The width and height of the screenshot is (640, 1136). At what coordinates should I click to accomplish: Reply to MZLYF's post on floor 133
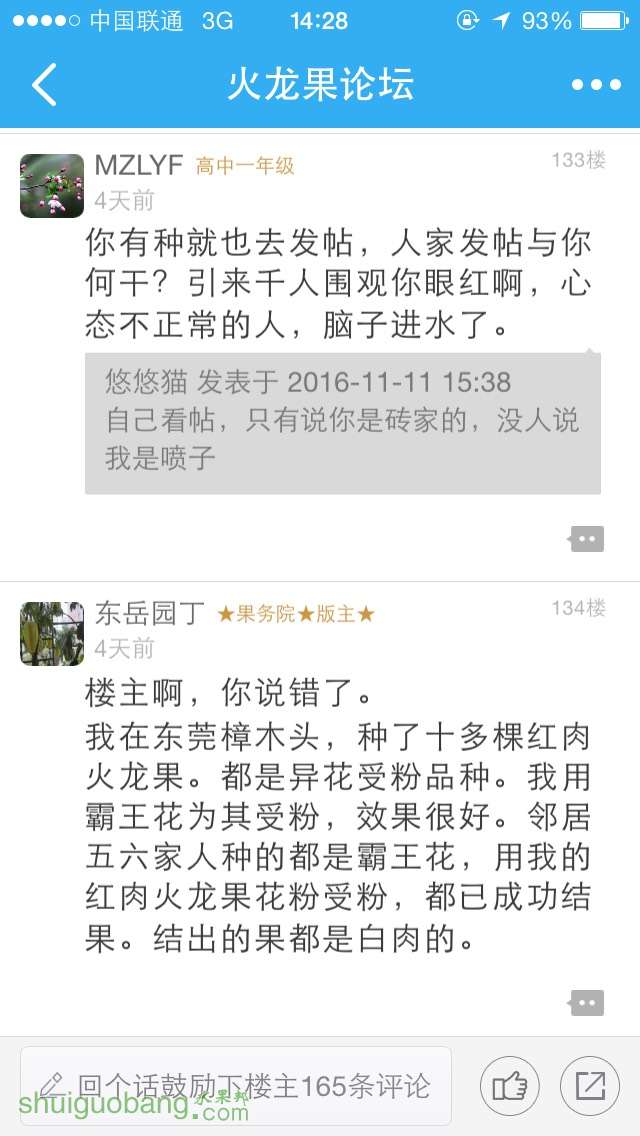[x=587, y=539]
